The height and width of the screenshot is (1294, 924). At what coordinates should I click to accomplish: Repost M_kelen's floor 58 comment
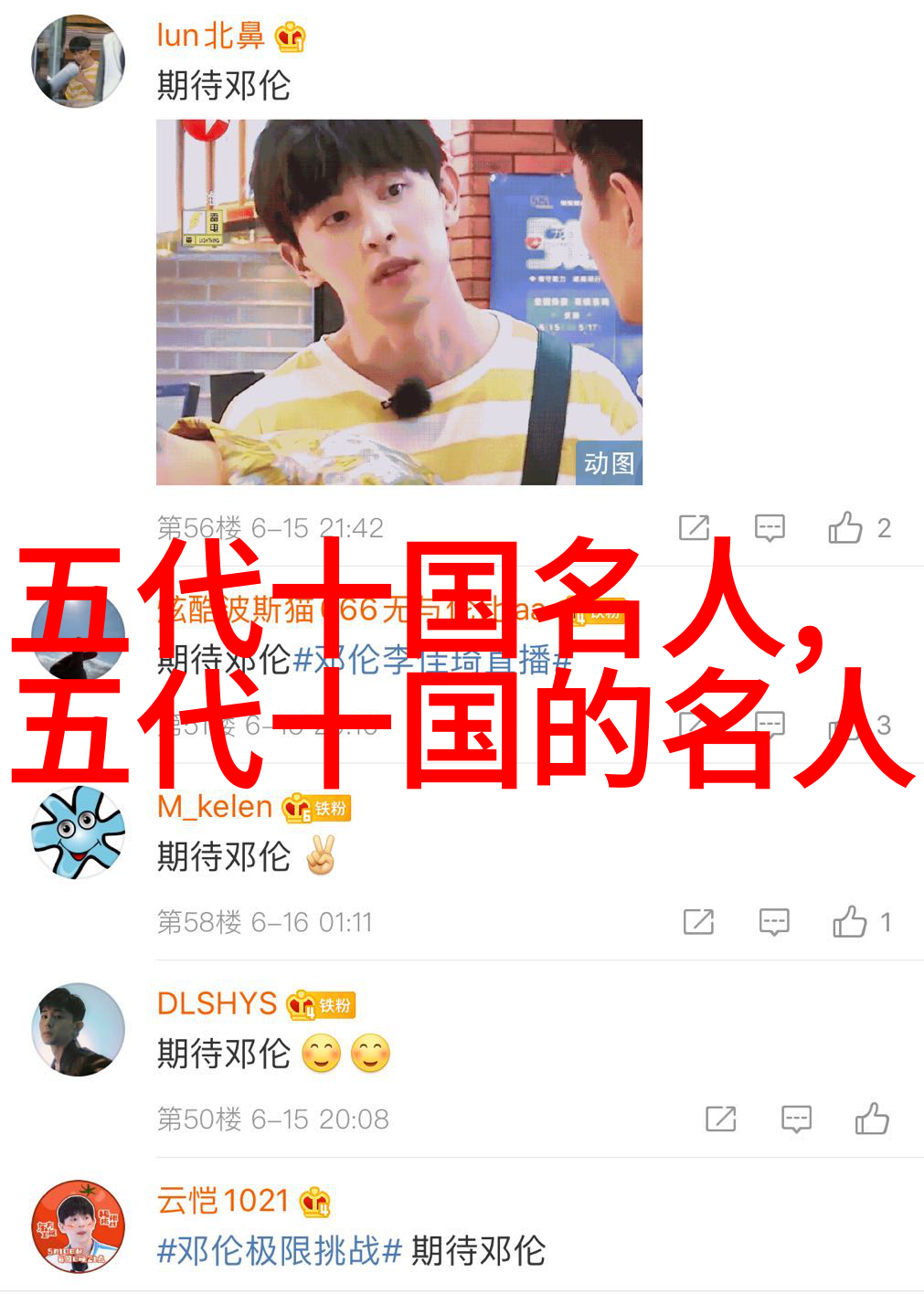(x=698, y=921)
